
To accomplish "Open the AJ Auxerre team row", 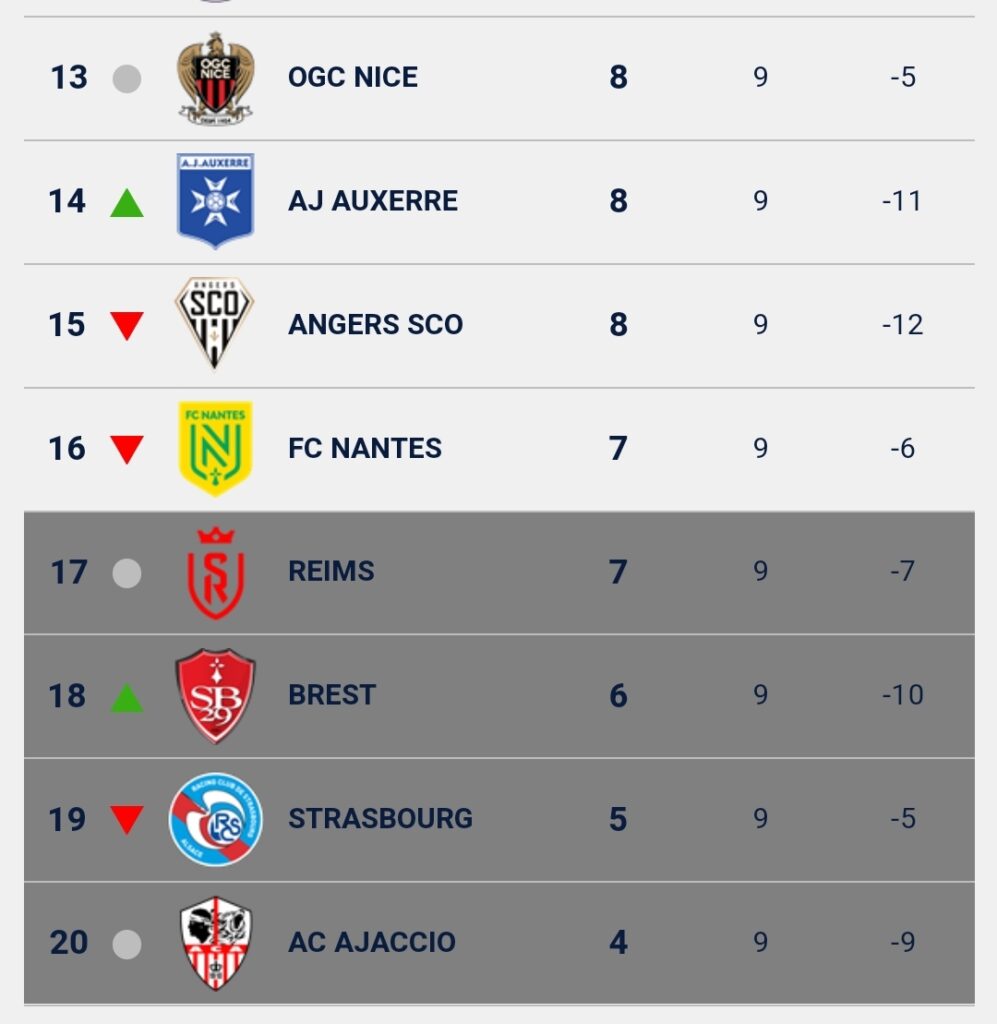I will tap(372, 201).
